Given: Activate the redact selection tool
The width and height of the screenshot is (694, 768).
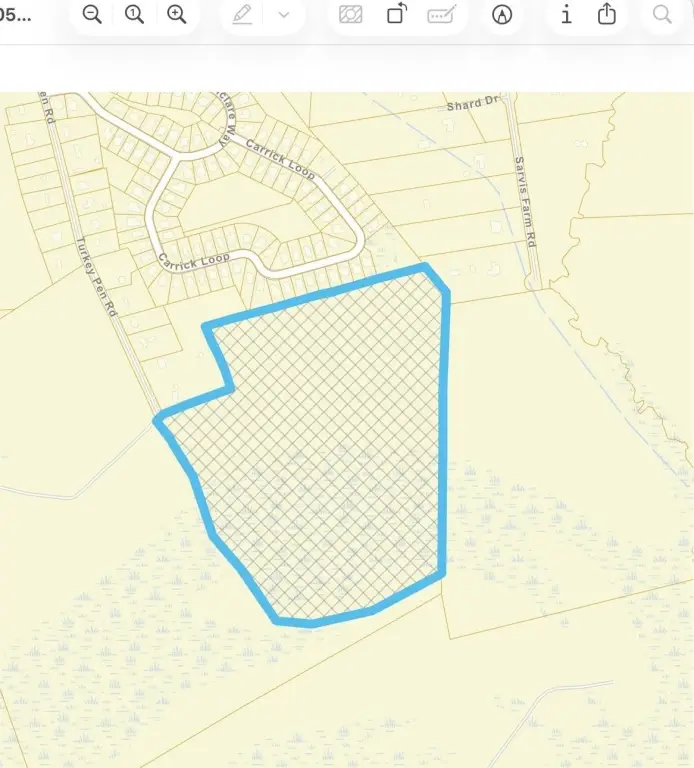Looking at the screenshot, I should click(351, 15).
